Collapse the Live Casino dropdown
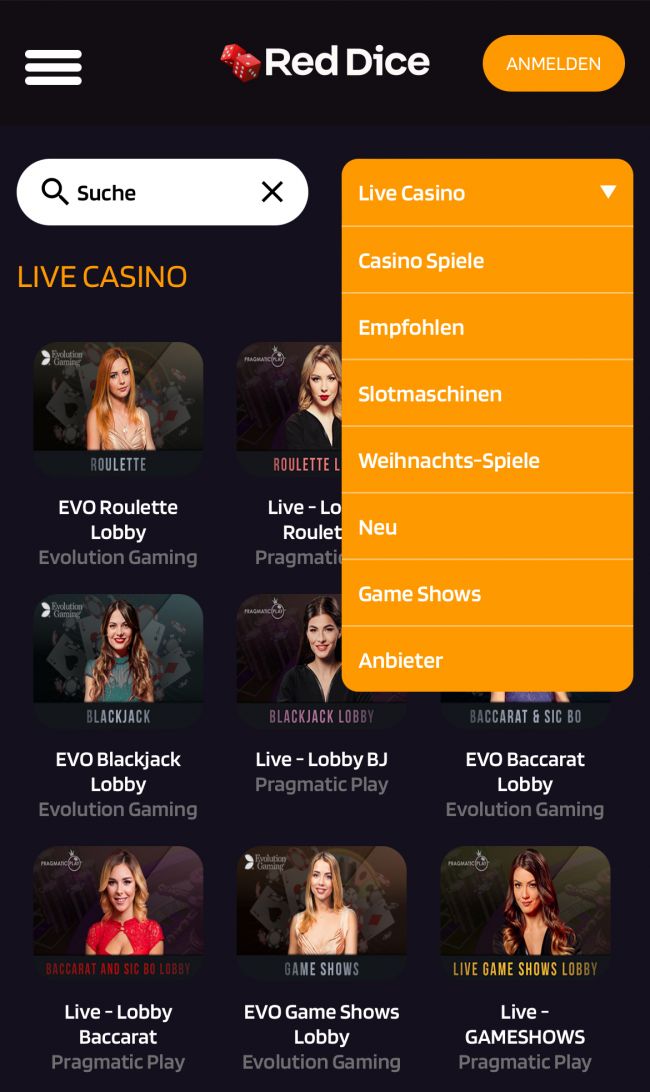 607,192
